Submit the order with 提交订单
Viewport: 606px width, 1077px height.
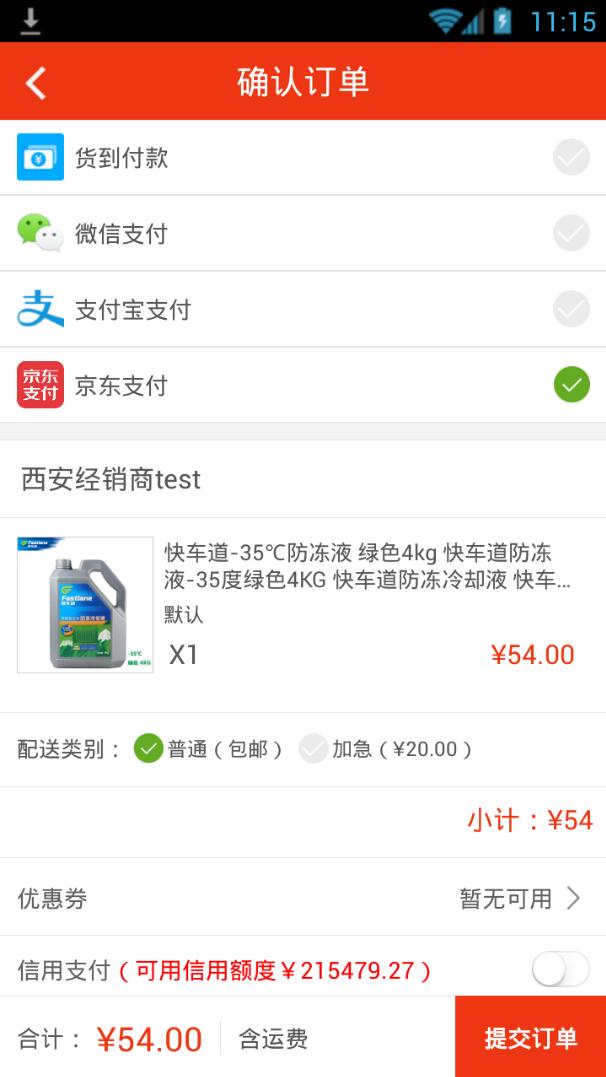pos(530,1037)
